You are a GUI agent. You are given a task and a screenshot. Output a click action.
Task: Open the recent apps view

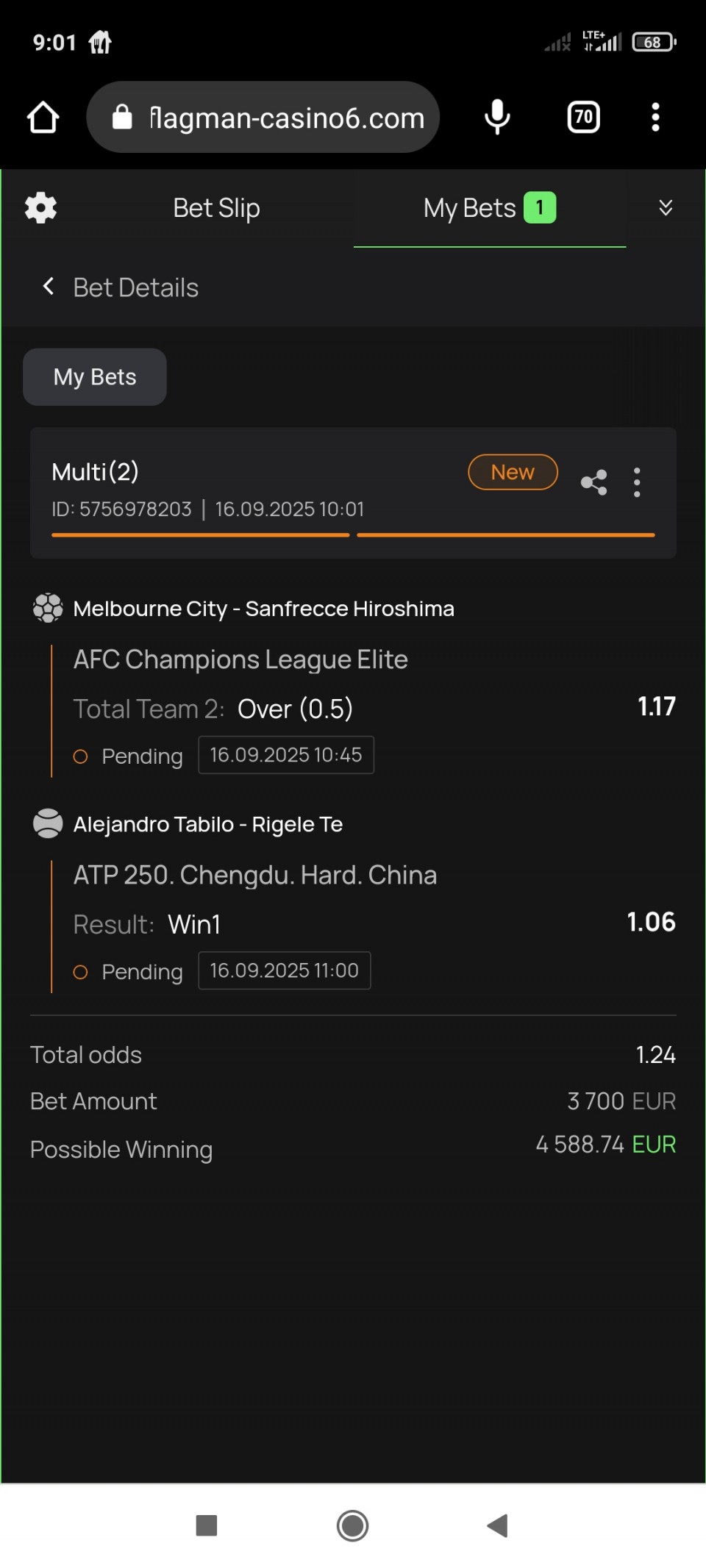pyautogui.click(x=207, y=1525)
